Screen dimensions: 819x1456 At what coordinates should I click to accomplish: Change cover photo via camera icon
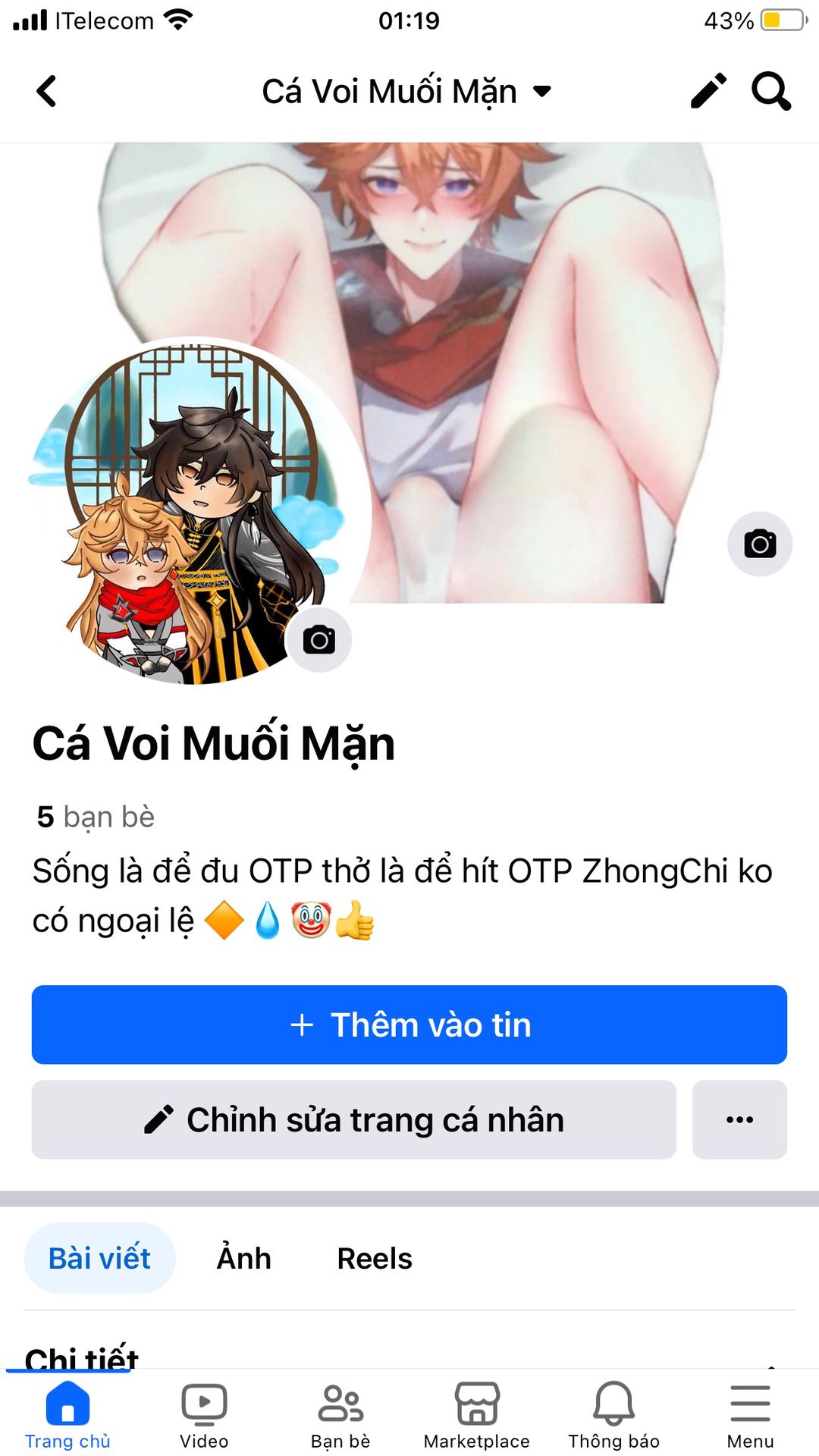point(760,544)
